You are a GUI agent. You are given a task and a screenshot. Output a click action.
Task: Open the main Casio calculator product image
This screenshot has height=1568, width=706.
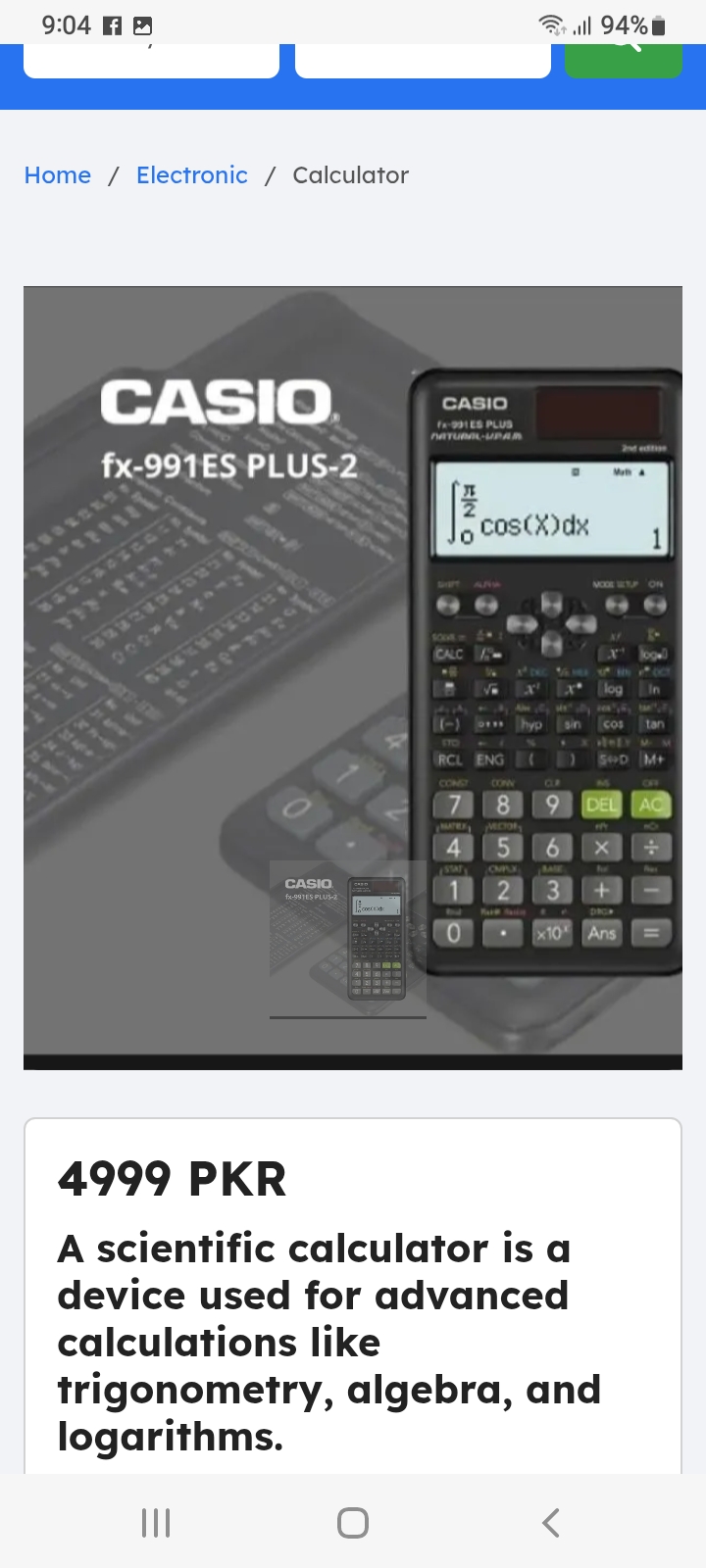tap(353, 677)
